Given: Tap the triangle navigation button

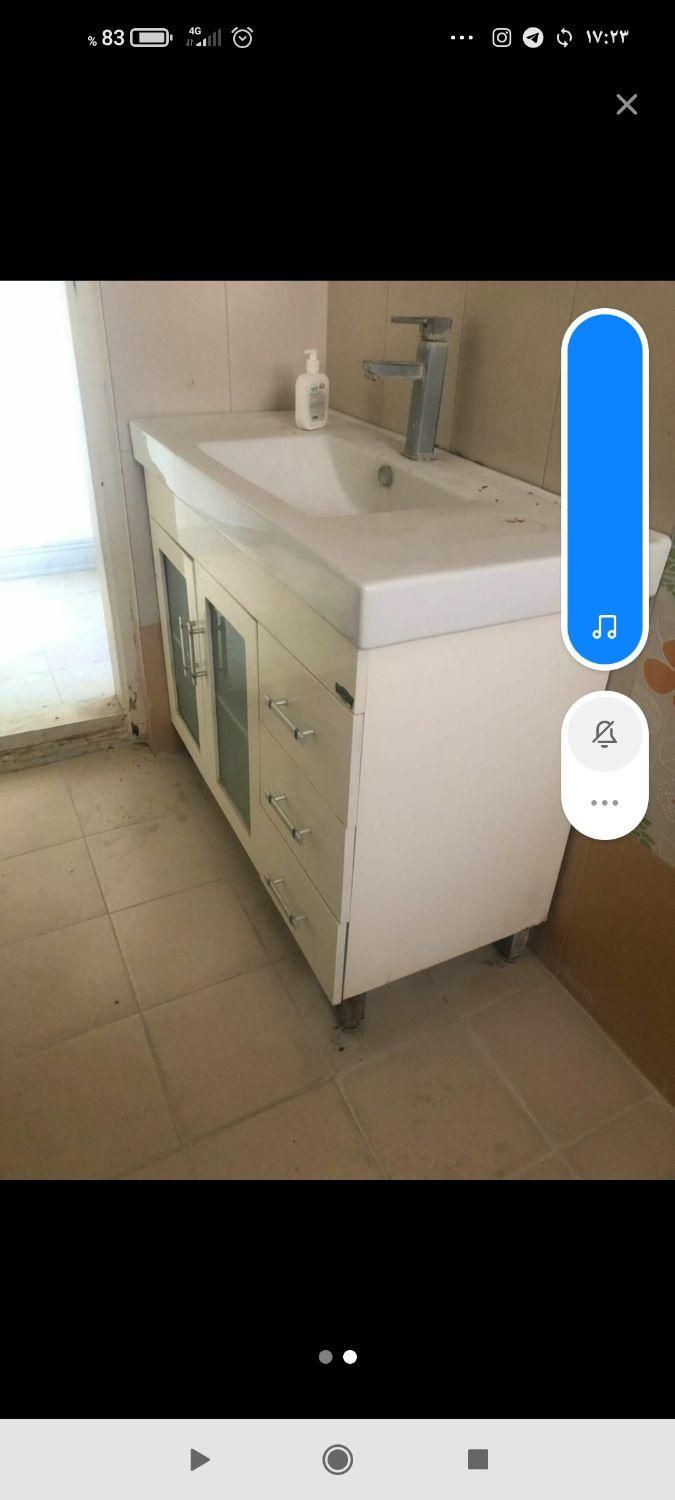Looking at the screenshot, I should (x=199, y=1460).
